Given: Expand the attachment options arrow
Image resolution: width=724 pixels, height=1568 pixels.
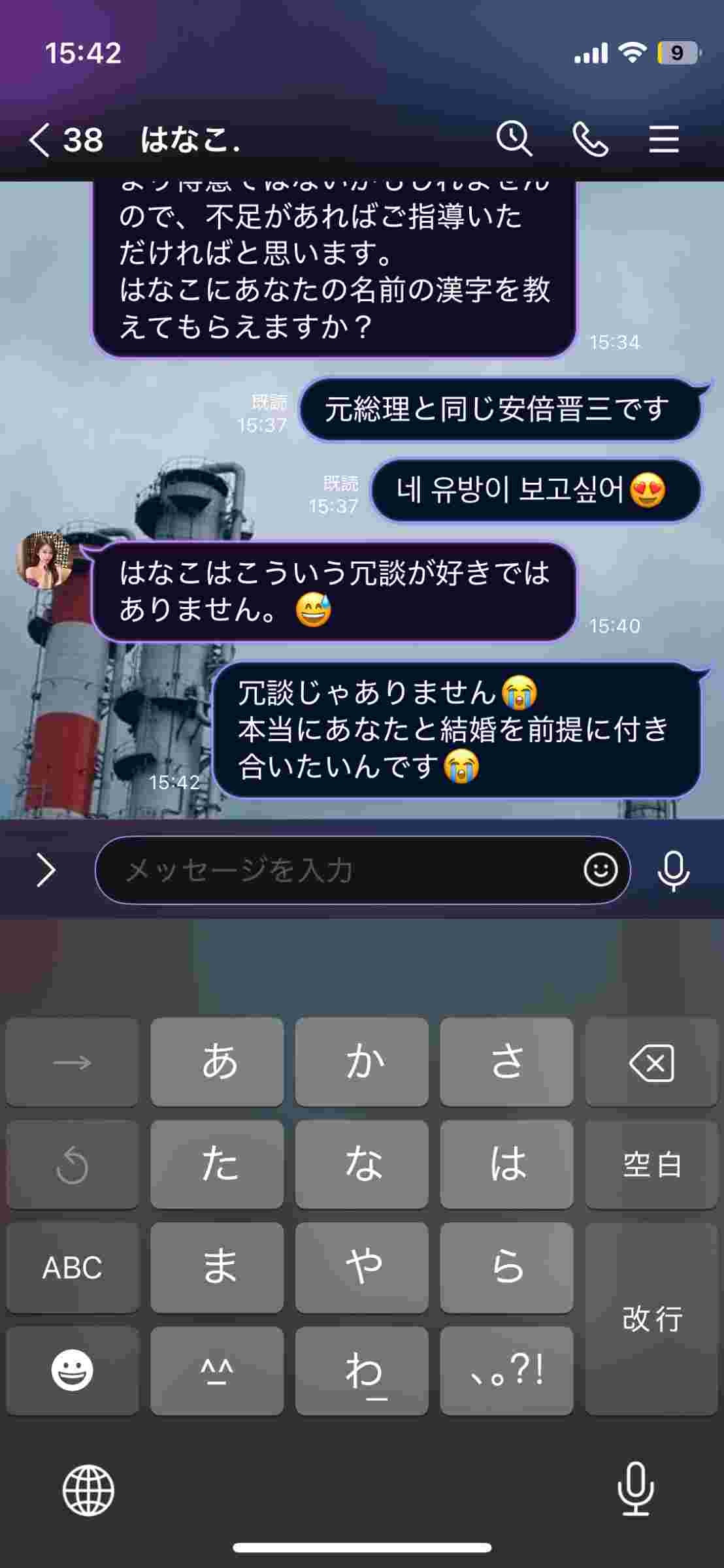Looking at the screenshot, I should point(45,871).
